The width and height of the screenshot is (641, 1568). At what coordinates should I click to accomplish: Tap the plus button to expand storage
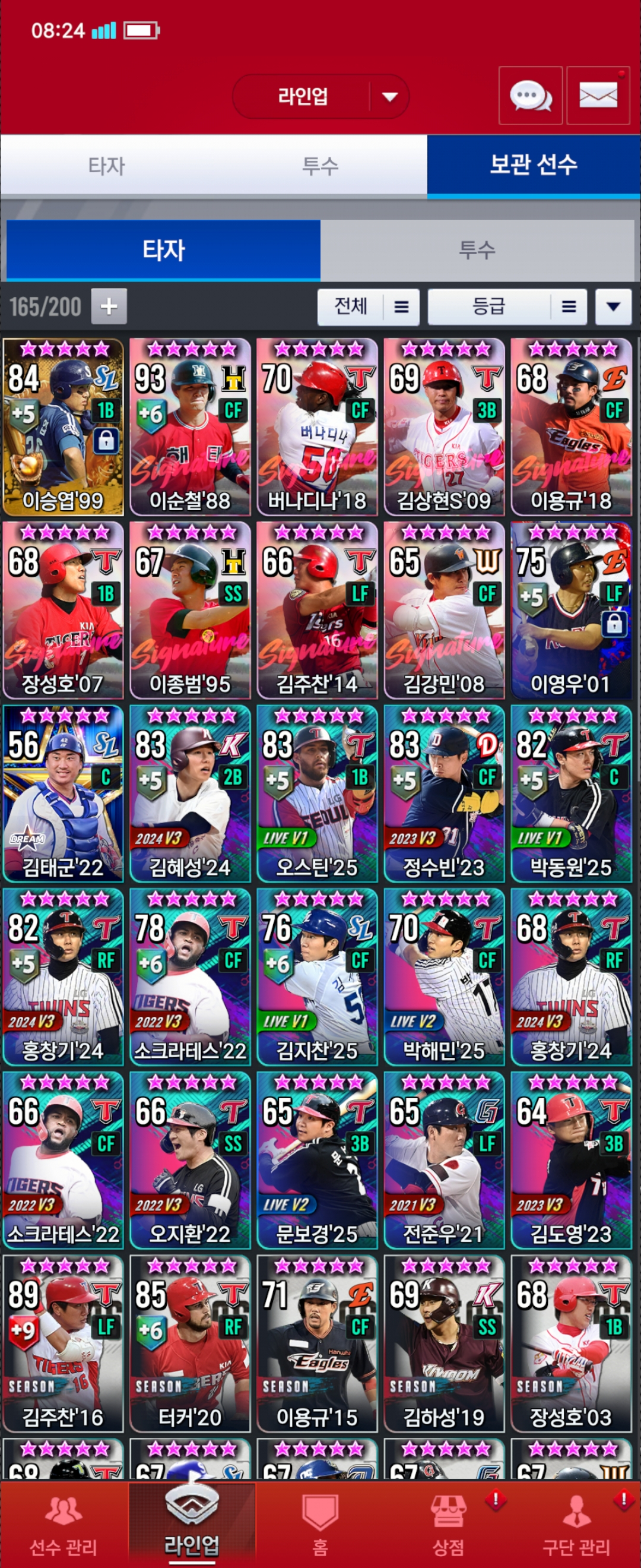(x=109, y=306)
